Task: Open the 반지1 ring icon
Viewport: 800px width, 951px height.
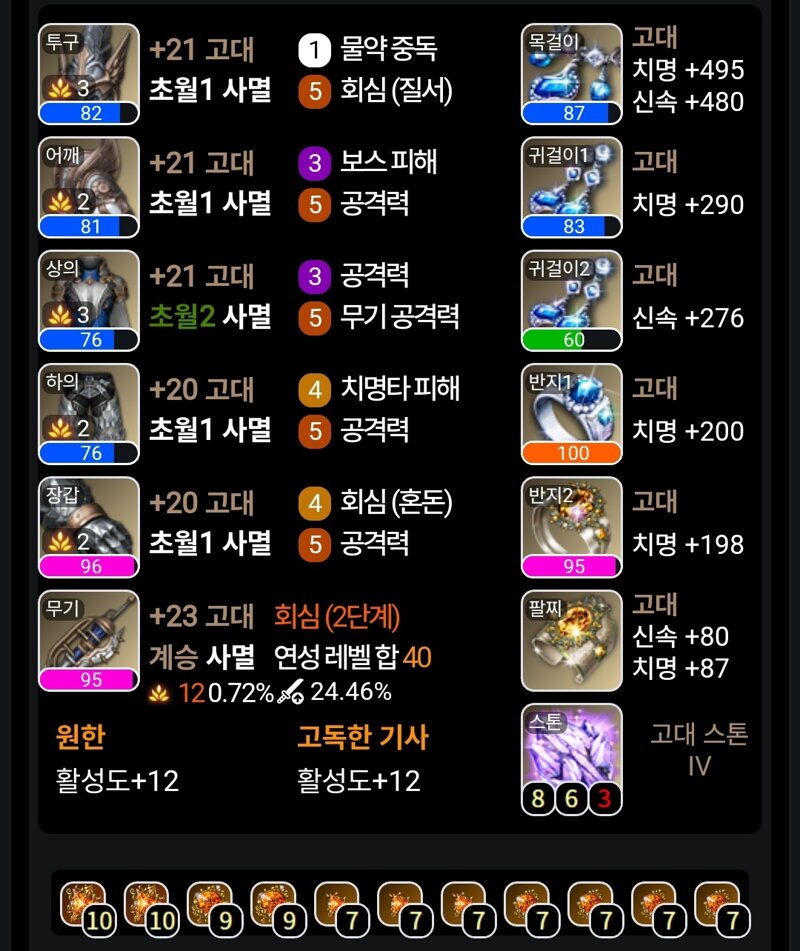Action: (572, 413)
